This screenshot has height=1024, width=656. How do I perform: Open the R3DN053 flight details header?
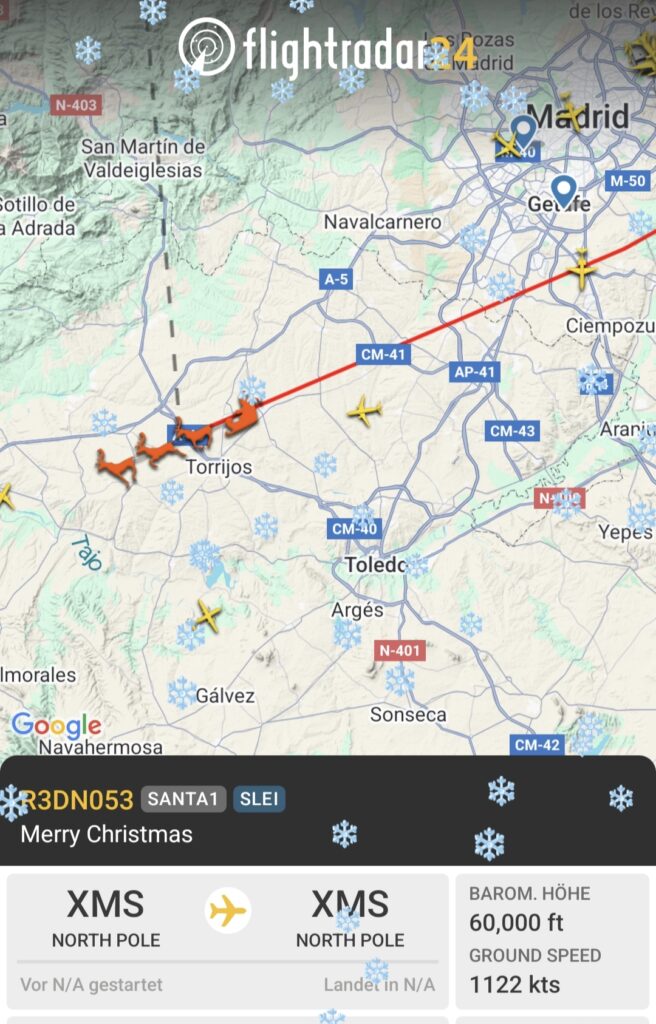[x=77, y=800]
